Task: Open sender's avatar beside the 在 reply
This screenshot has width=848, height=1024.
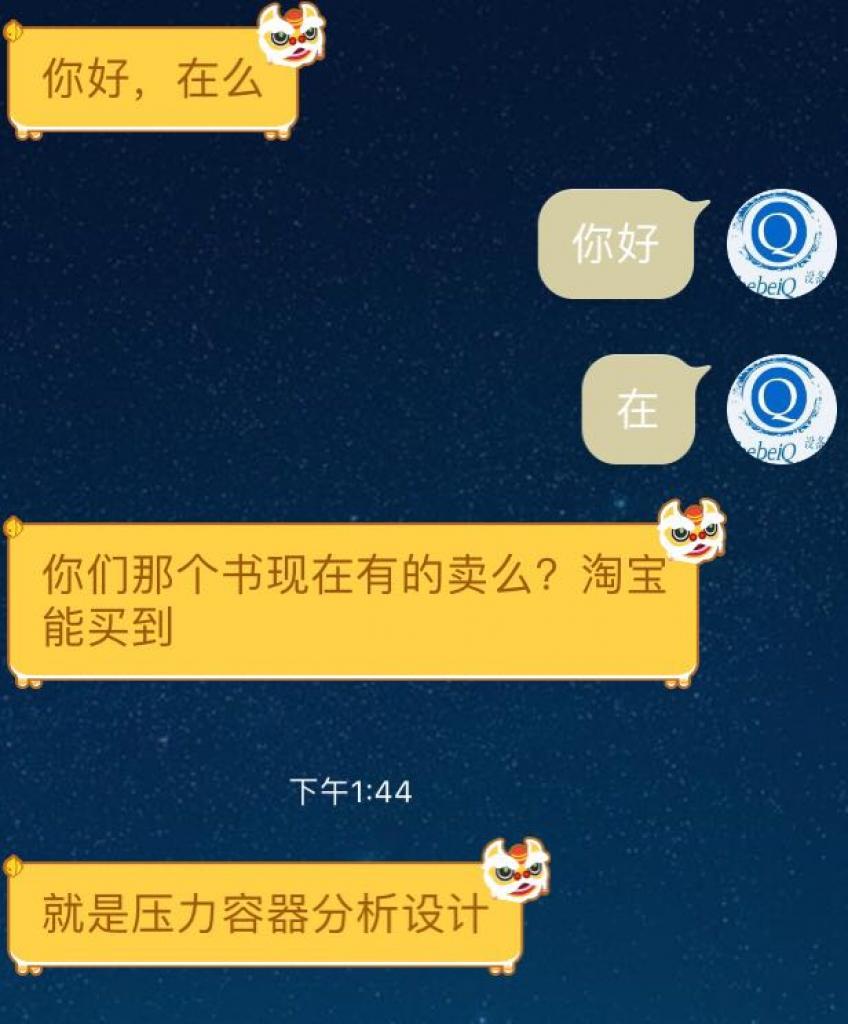Action: [x=780, y=410]
